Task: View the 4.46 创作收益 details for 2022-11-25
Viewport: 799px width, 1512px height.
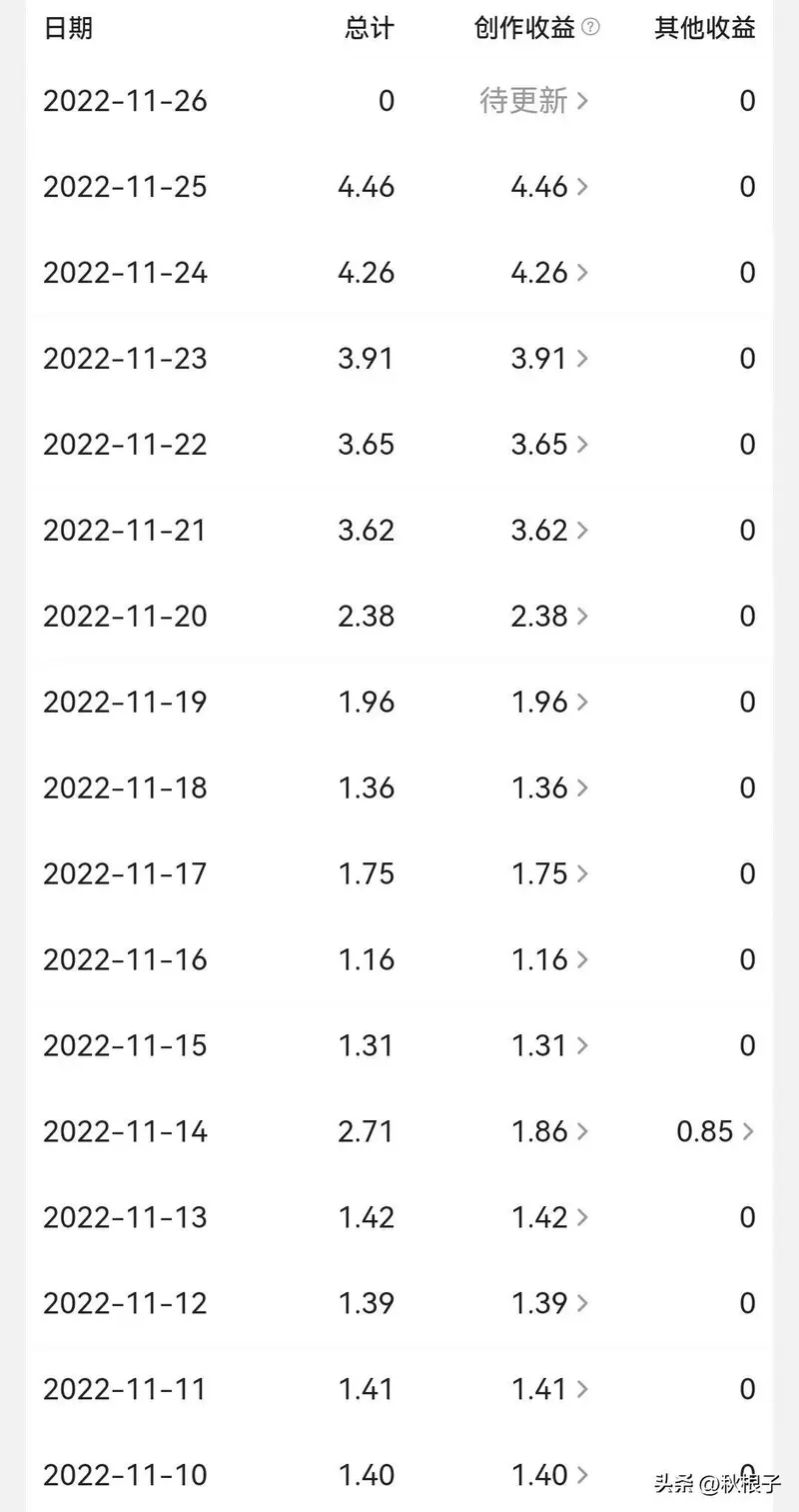Action: 549,187
